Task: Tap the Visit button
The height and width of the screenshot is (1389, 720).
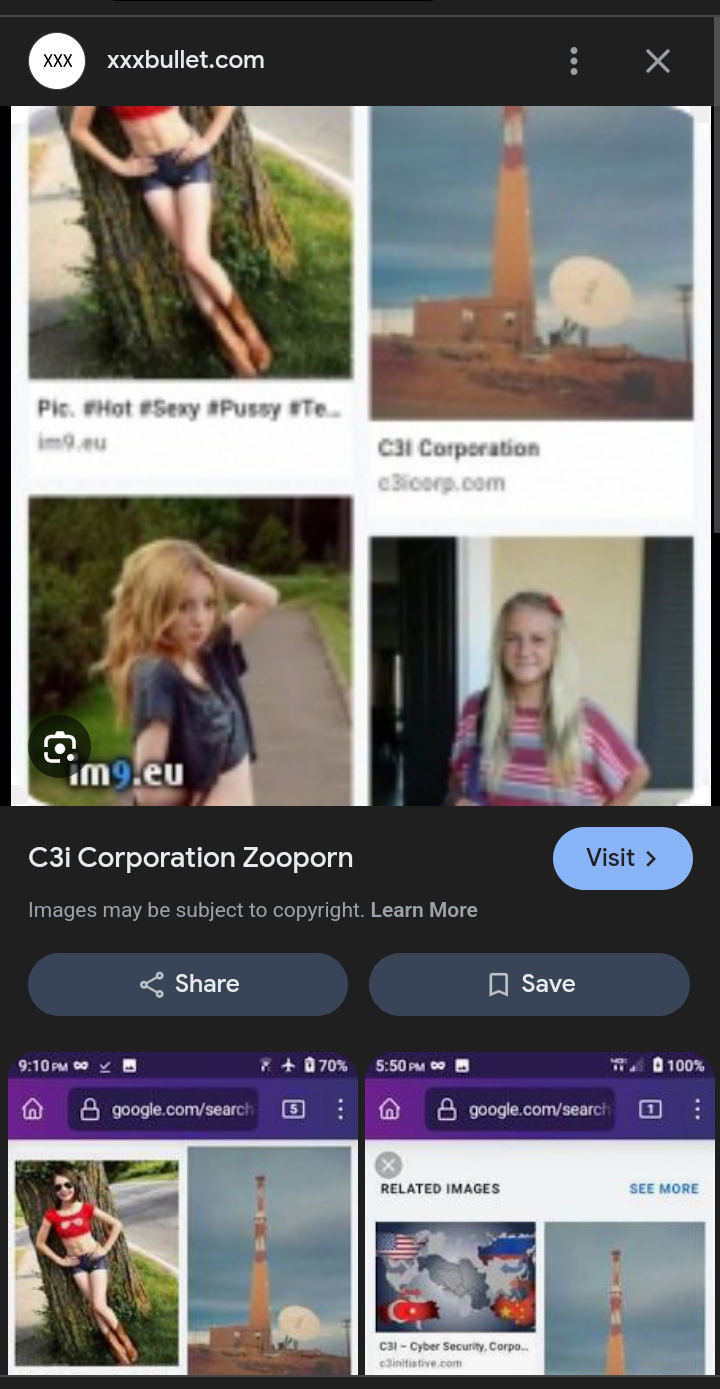Action: click(x=622, y=858)
